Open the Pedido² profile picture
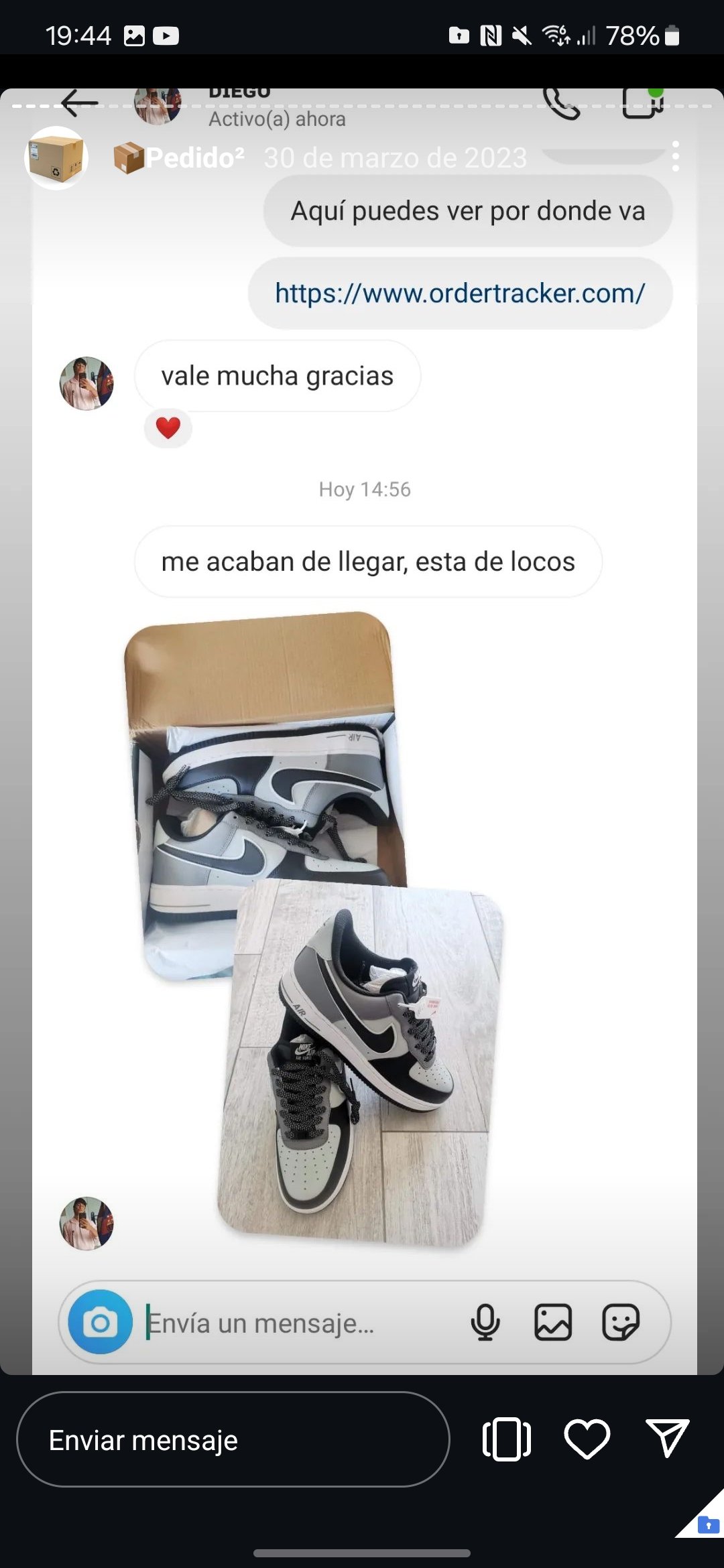Viewport: 724px width, 1568px height. 56,158
